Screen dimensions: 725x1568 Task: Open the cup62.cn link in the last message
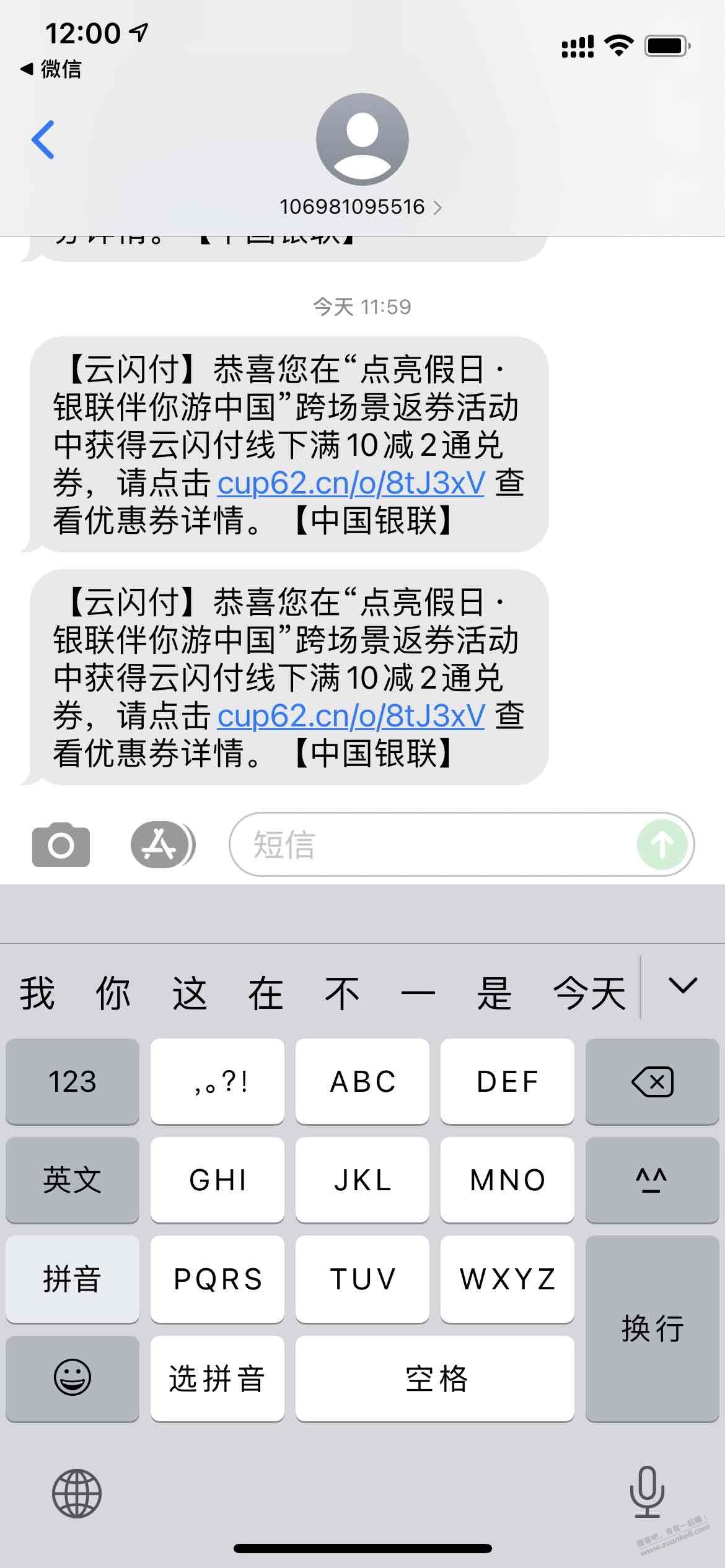click(x=351, y=716)
